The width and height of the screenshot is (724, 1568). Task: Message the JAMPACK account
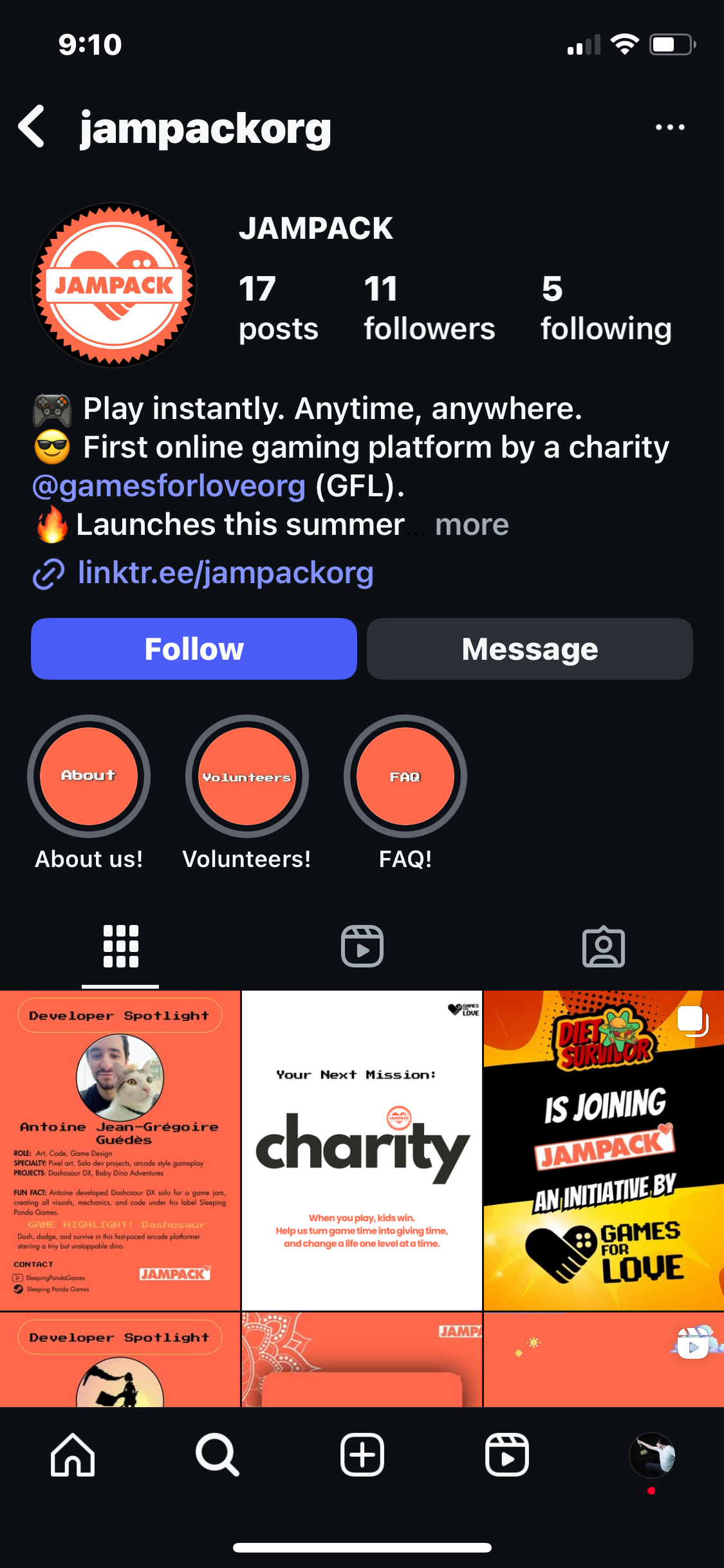point(529,649)
